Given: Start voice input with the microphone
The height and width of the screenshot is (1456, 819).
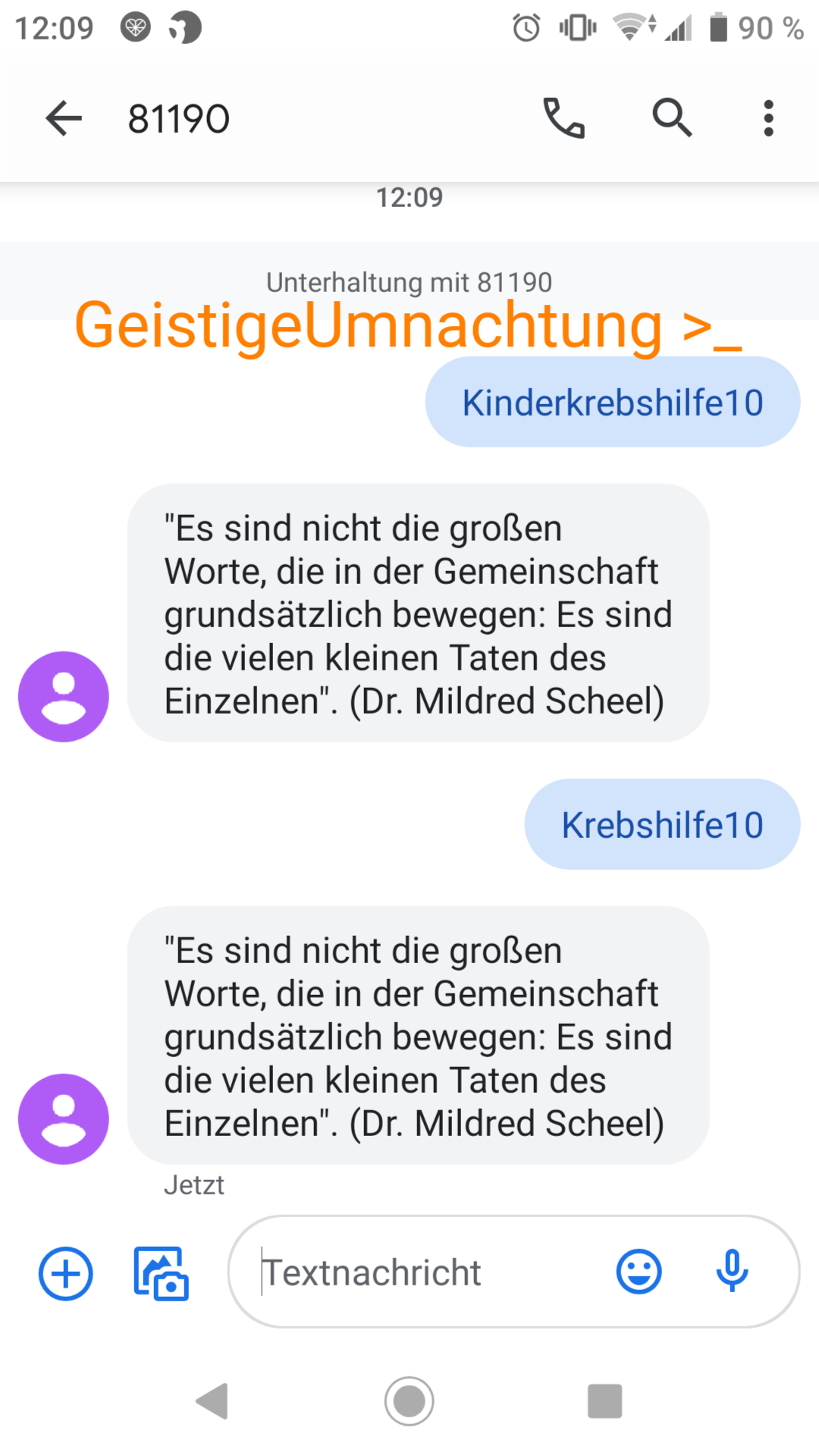Looking at the screenshot, I should (732, 1272).
